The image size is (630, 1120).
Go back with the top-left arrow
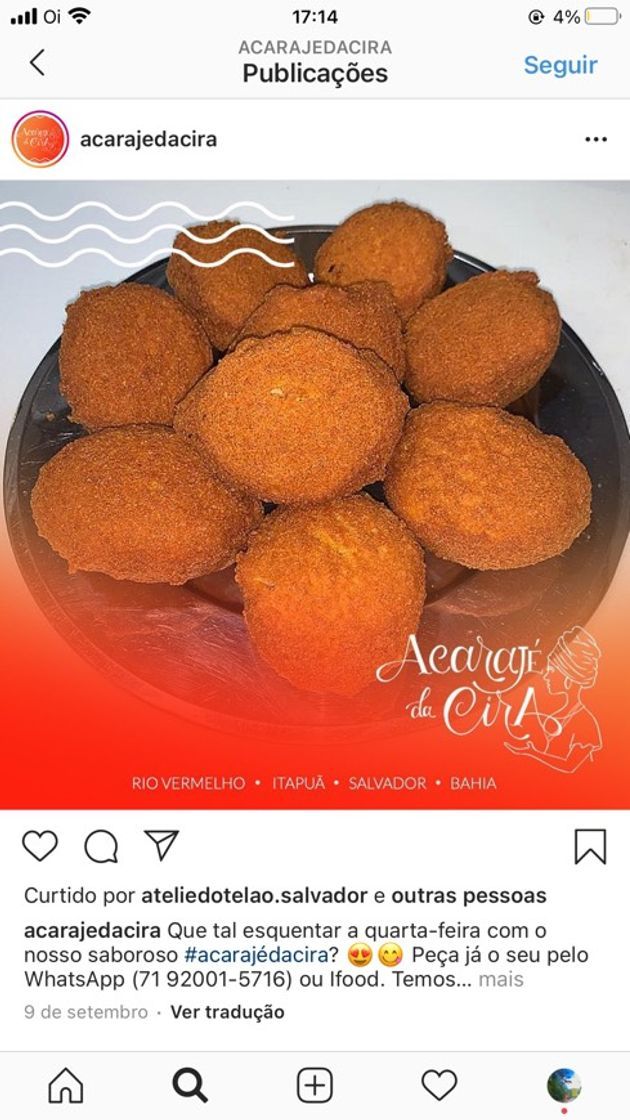click(37, 64)
